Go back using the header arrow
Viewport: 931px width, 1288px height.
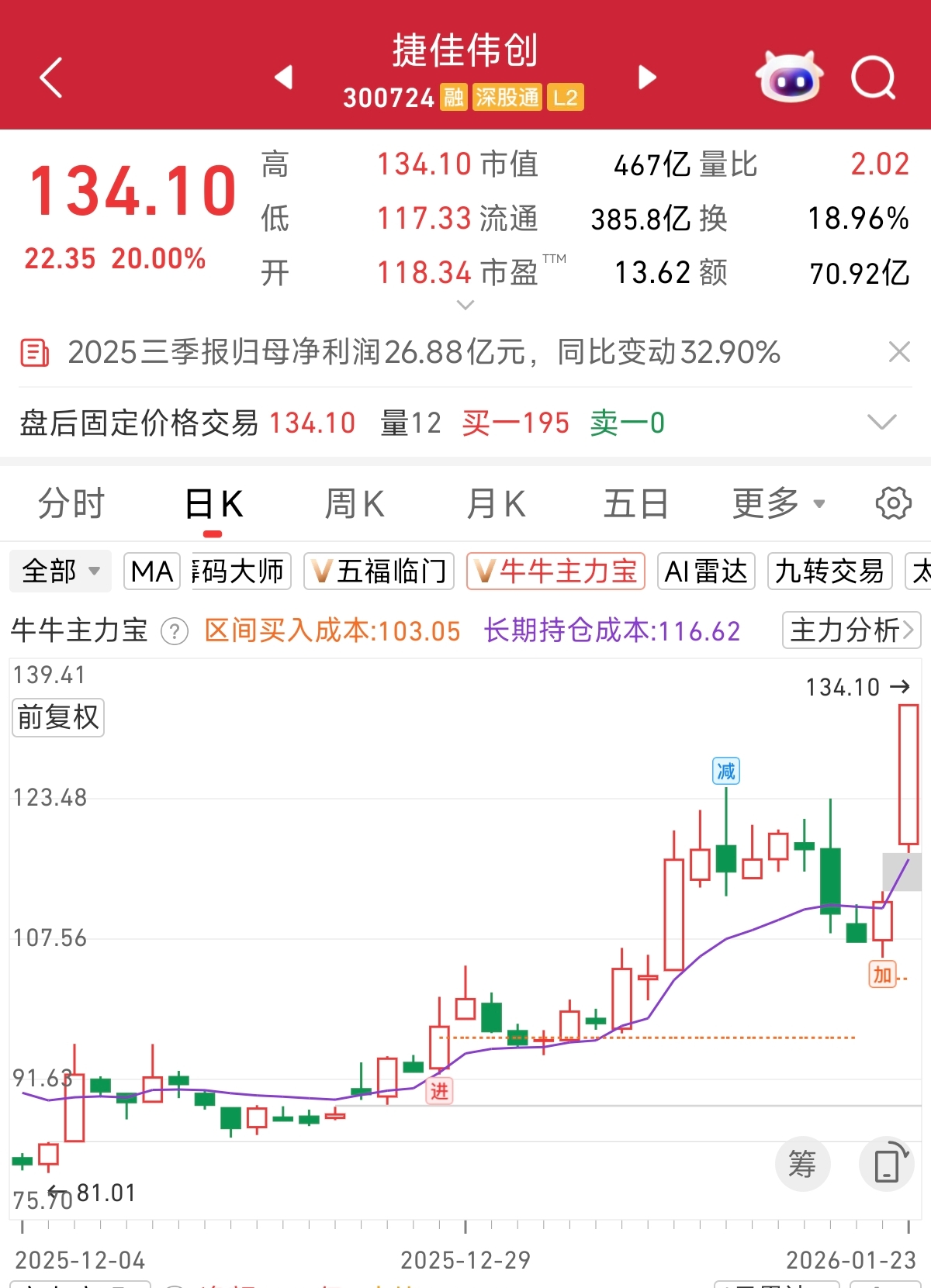[x=51, y=78]
